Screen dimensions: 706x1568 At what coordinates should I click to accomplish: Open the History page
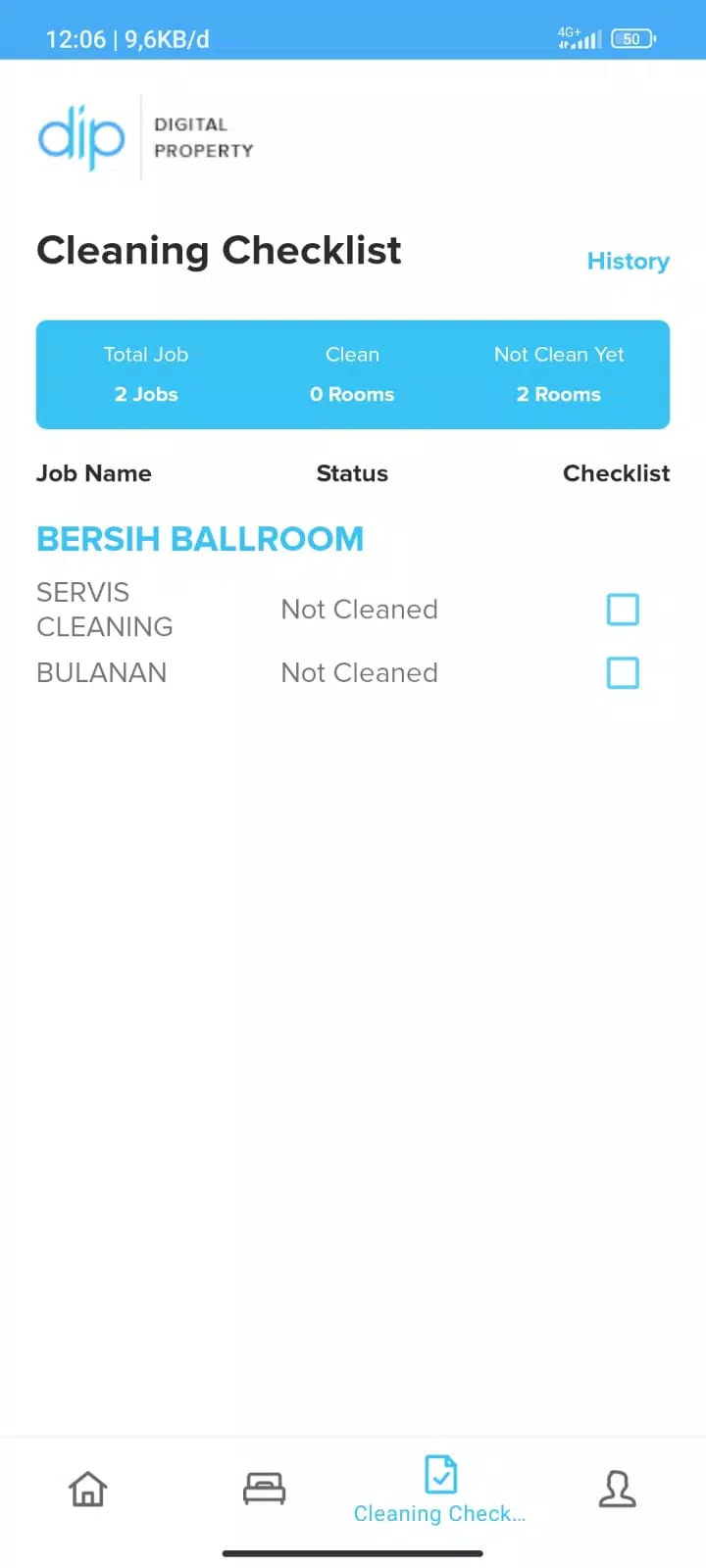(629, 261)
